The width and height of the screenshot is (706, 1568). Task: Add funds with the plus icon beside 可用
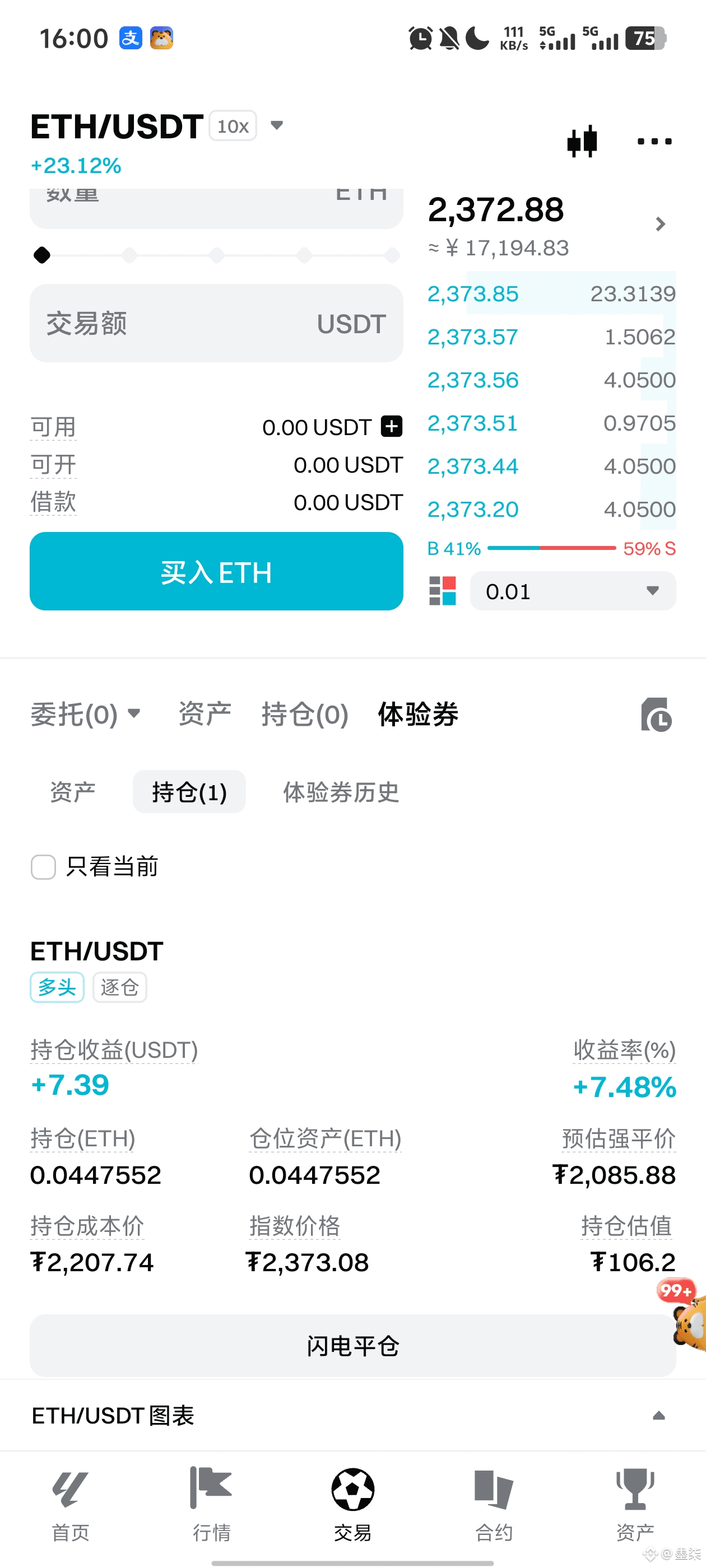point(392,427)
